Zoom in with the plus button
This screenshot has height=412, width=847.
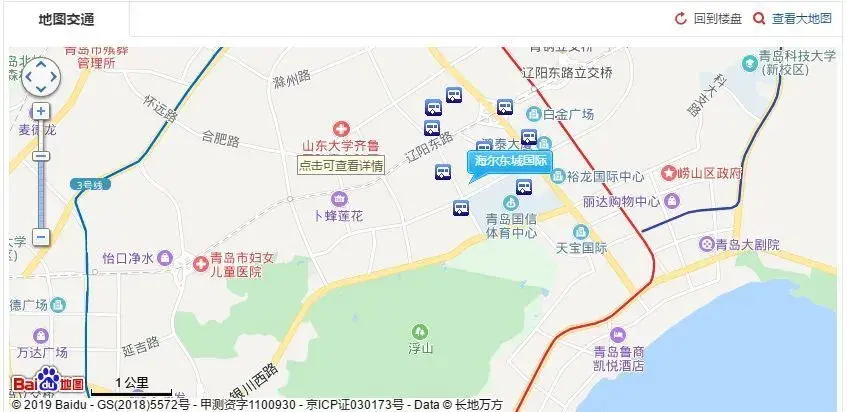click(x=41, y=112)
